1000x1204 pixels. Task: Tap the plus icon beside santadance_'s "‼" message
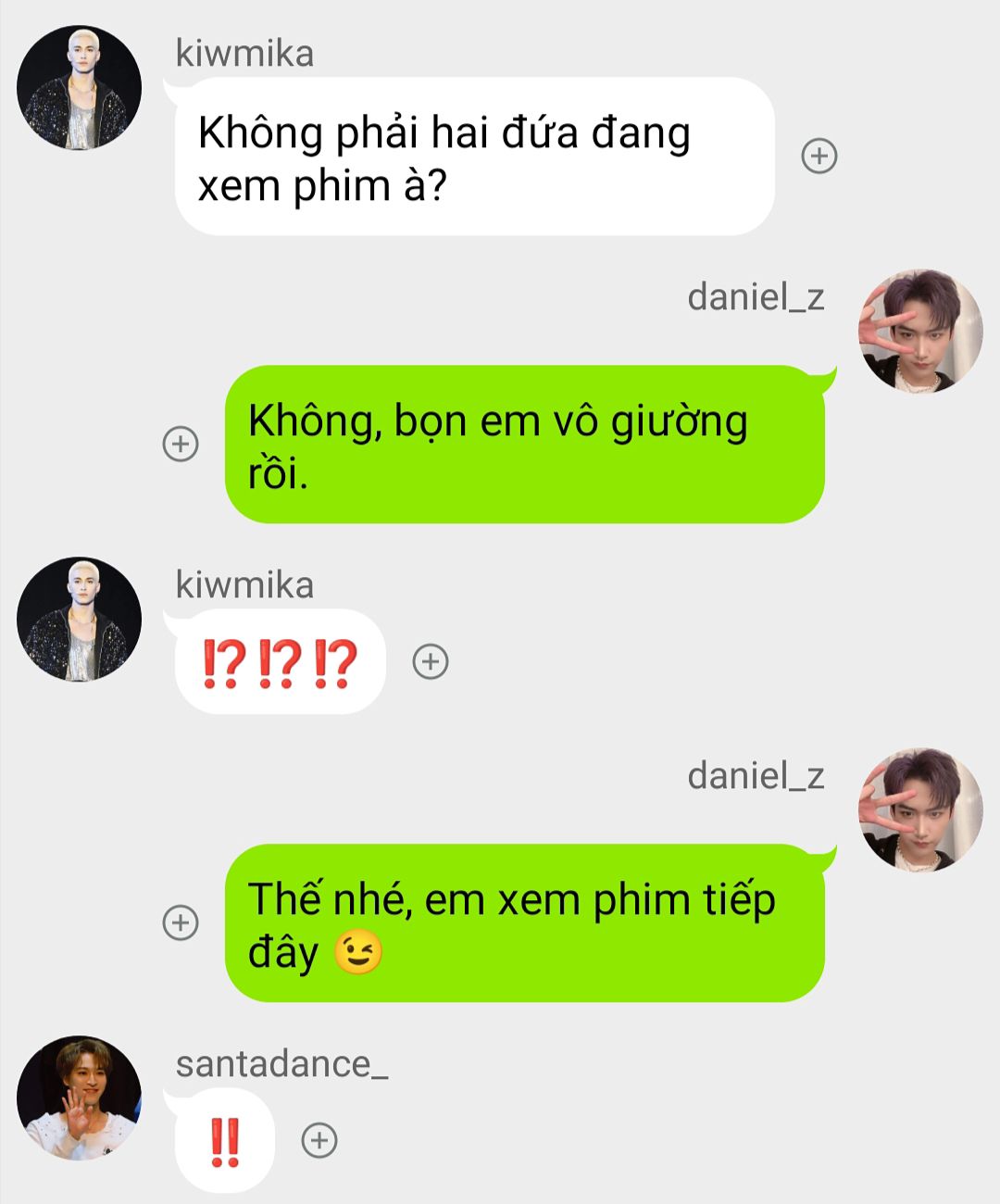(x=319, y=1140)
